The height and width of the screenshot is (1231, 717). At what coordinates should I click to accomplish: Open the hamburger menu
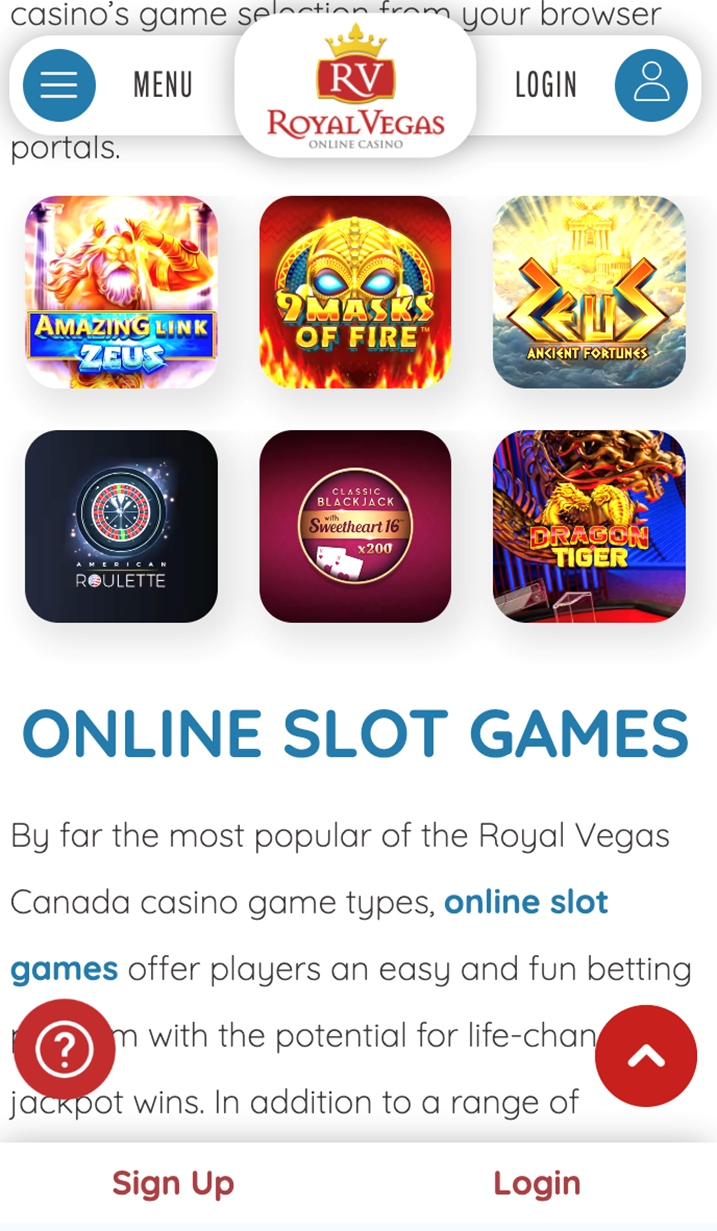59,86
